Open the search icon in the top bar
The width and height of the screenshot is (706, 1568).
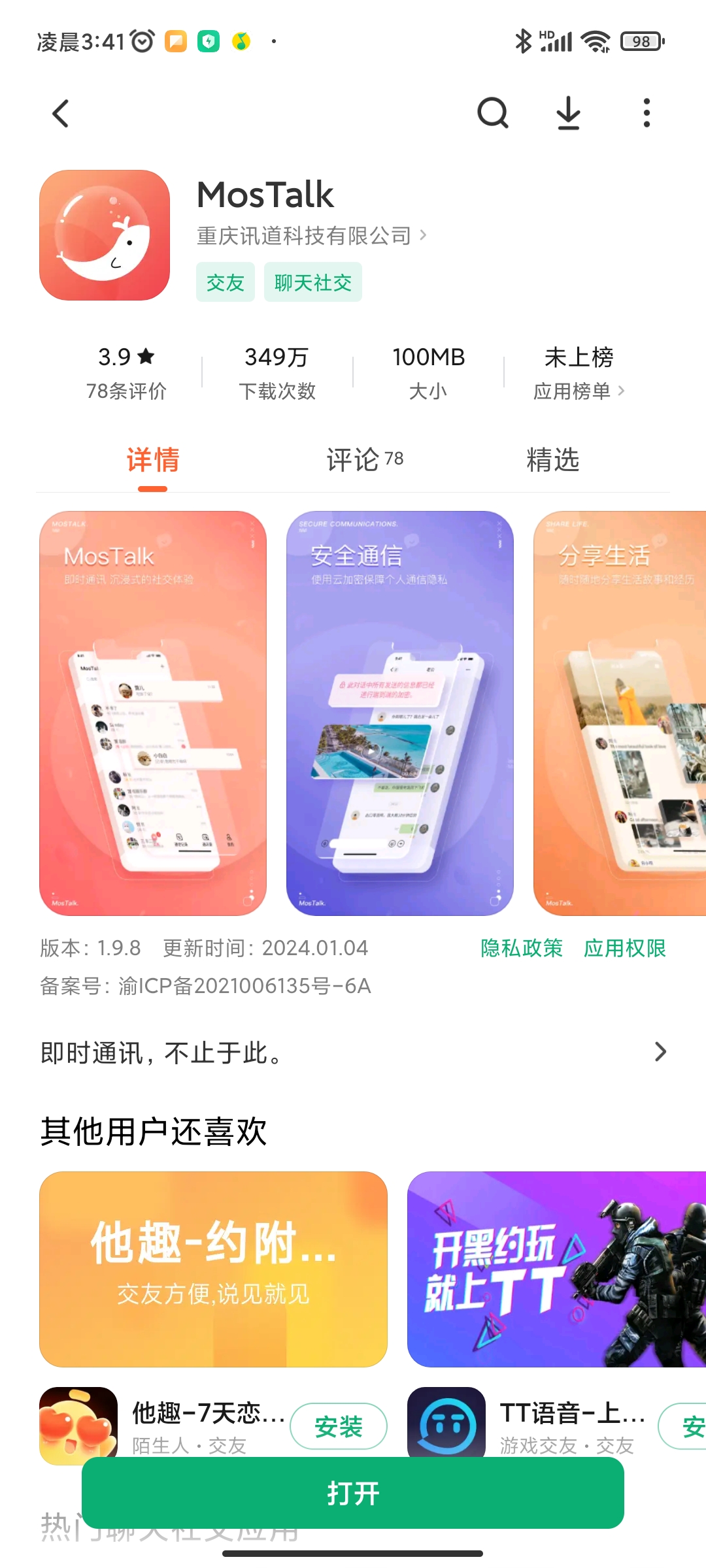coord(493,114)
